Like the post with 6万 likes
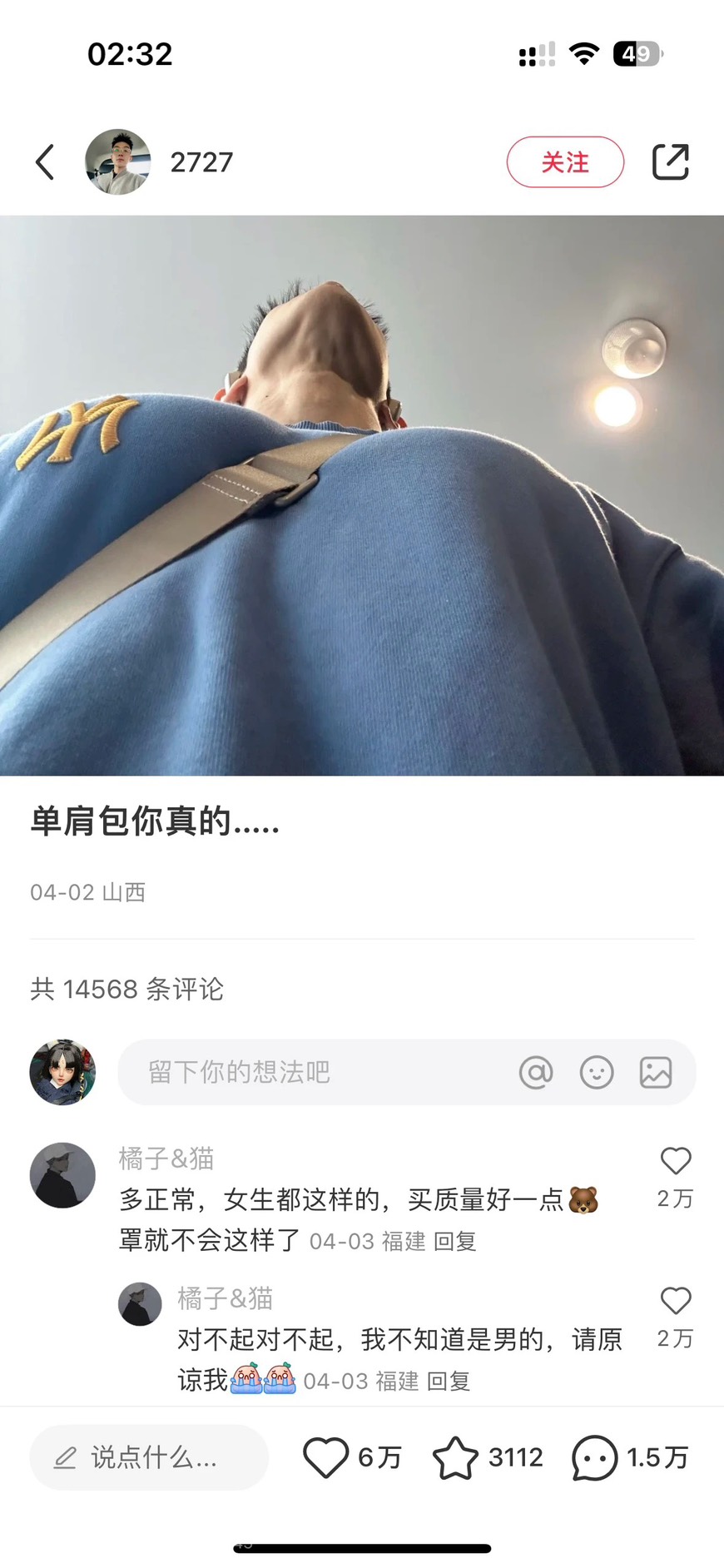 point(325,1457)
